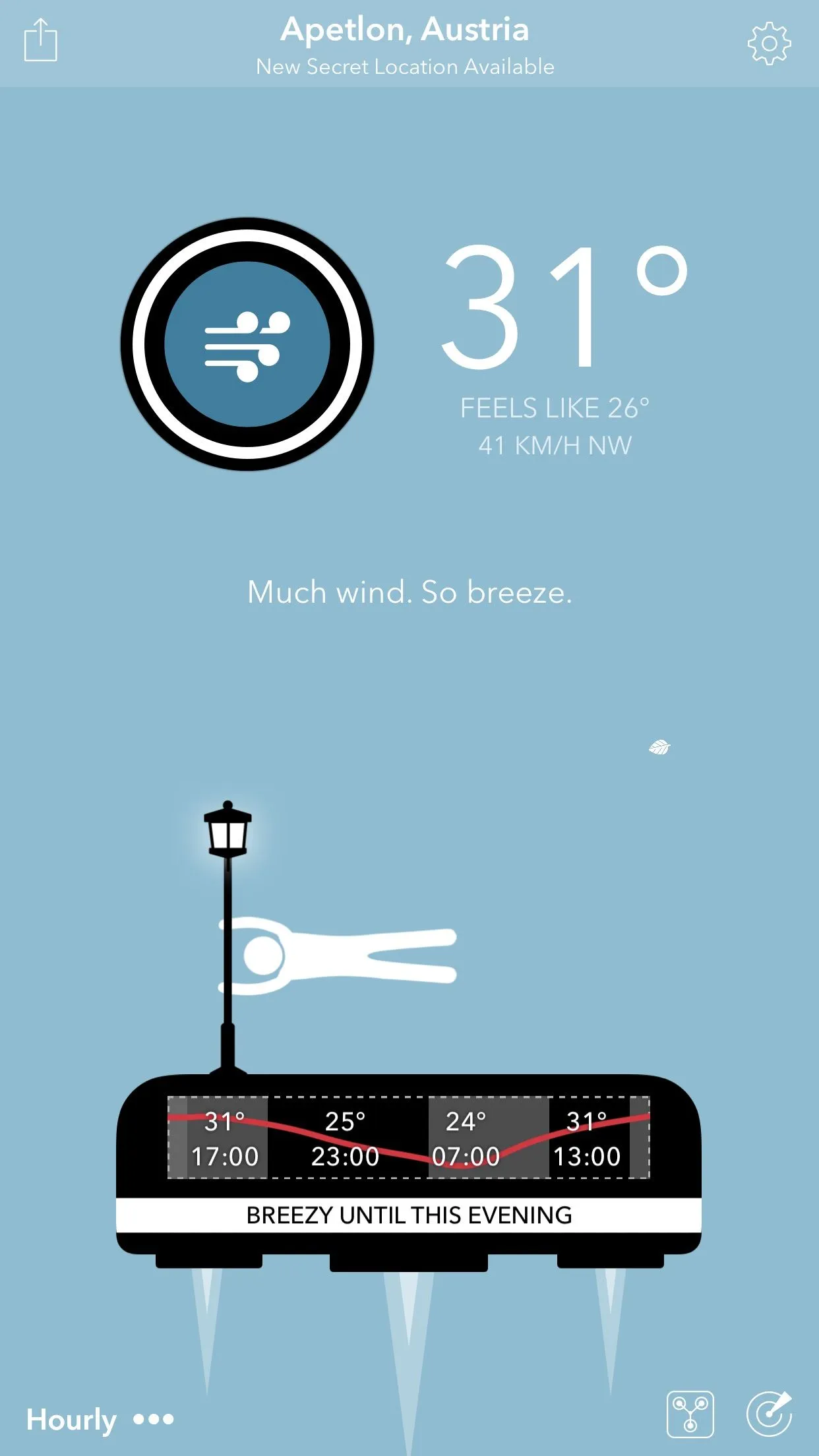Select the 17:00 forecast slot
Screen dimensions: 819x1456
click(225, 1138)
